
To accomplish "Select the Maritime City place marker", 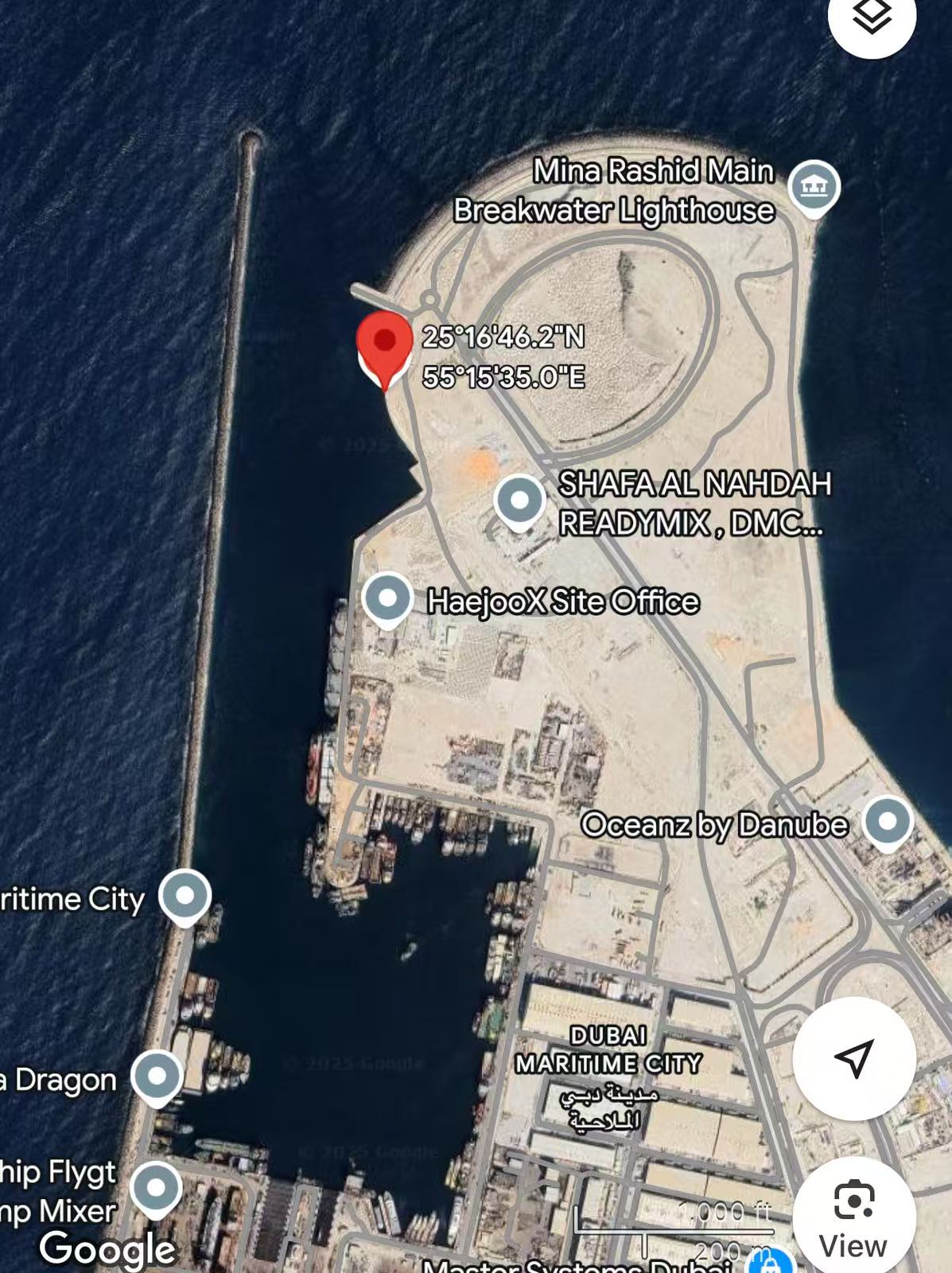I will point(185,896).
